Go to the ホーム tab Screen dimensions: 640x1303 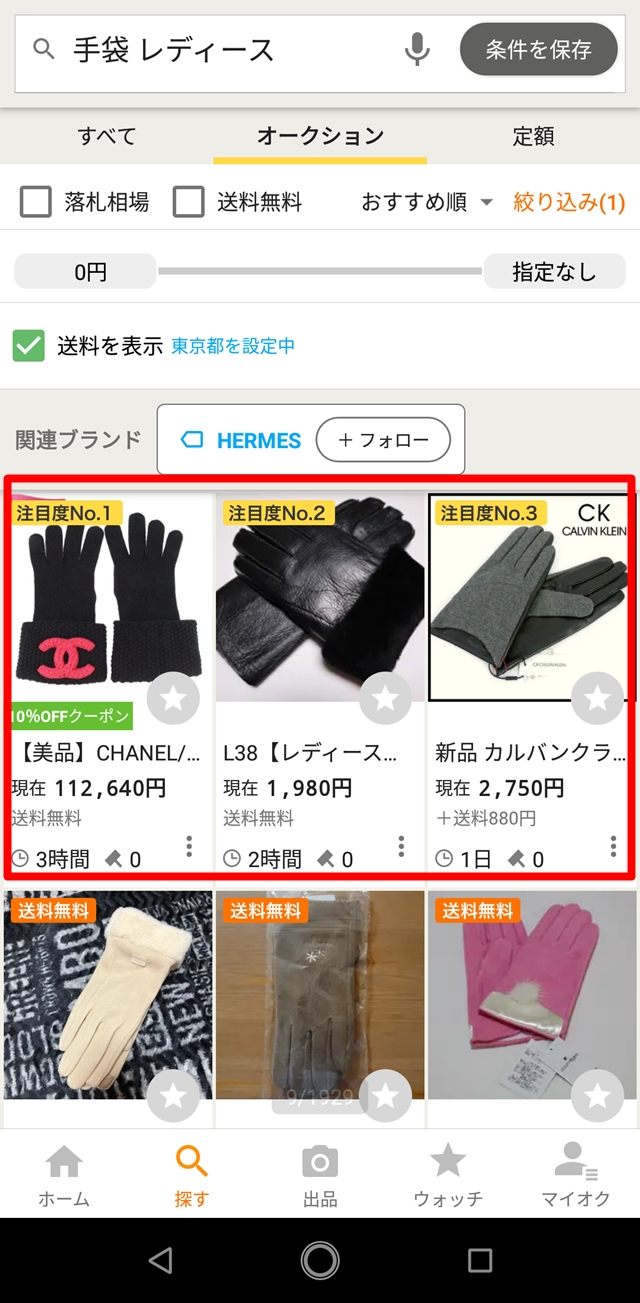pyautogui.click(x=64, y=1175)
